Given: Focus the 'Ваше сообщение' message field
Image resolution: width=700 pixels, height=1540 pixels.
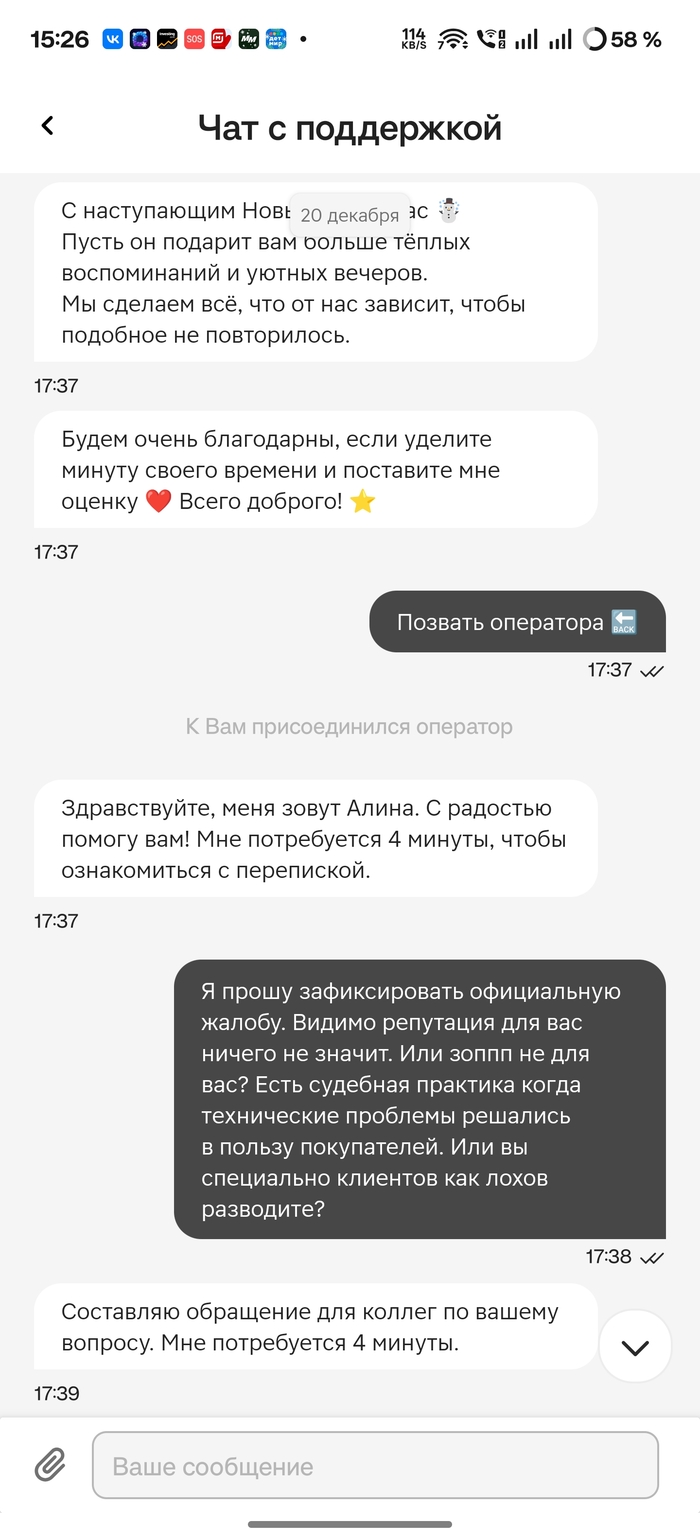Looking at the screenshot, I should tap(375, 1466).
